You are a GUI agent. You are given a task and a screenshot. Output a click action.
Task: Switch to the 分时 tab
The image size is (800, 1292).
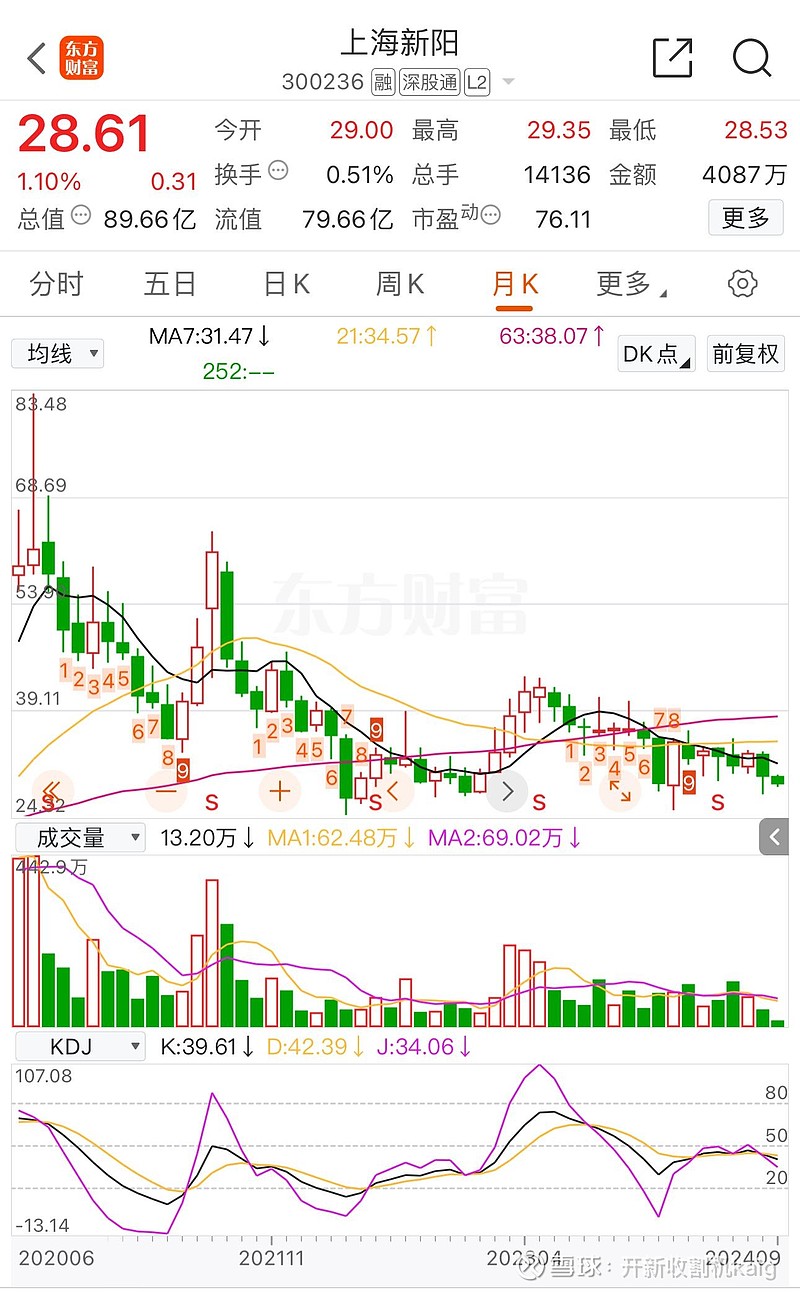56,284
